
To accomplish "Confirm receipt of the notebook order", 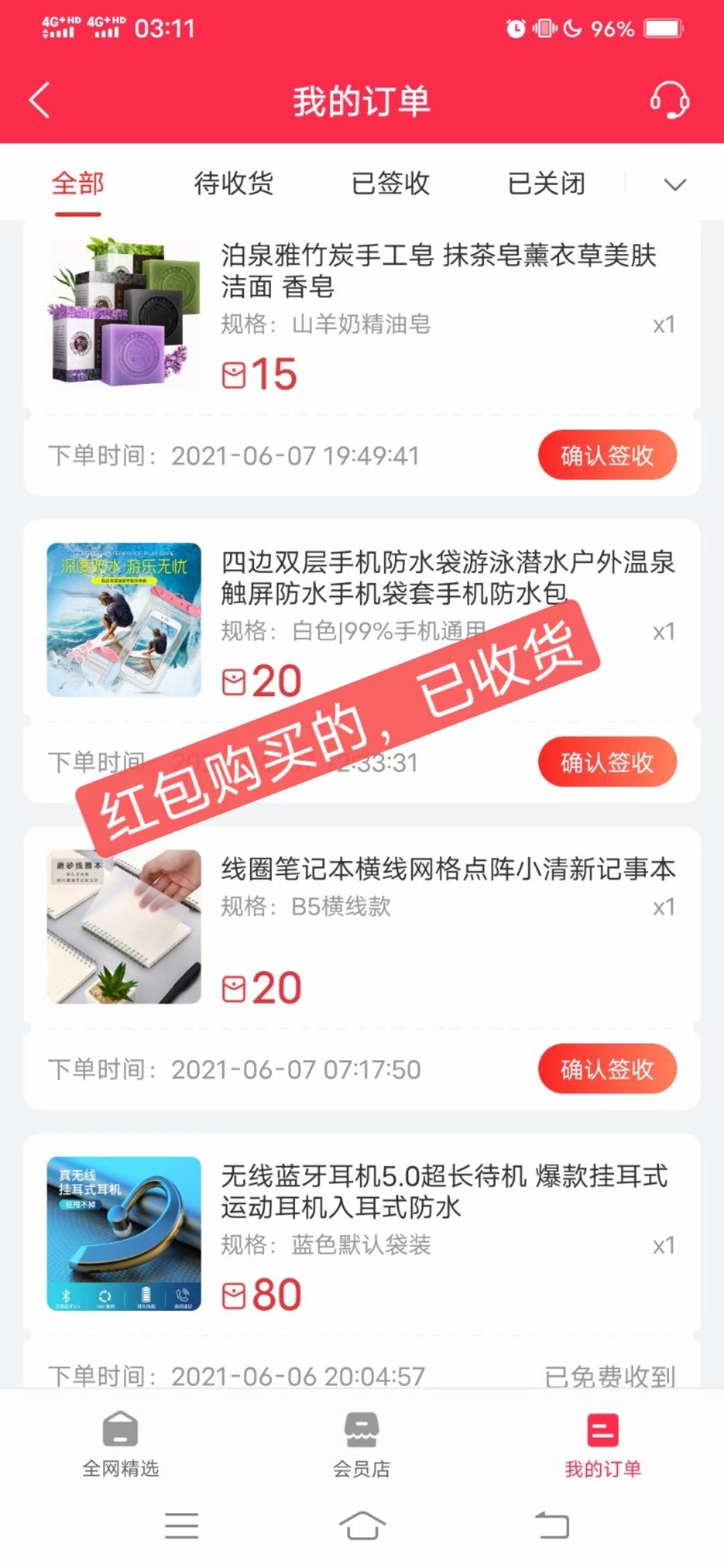I will coord(607,1069).
